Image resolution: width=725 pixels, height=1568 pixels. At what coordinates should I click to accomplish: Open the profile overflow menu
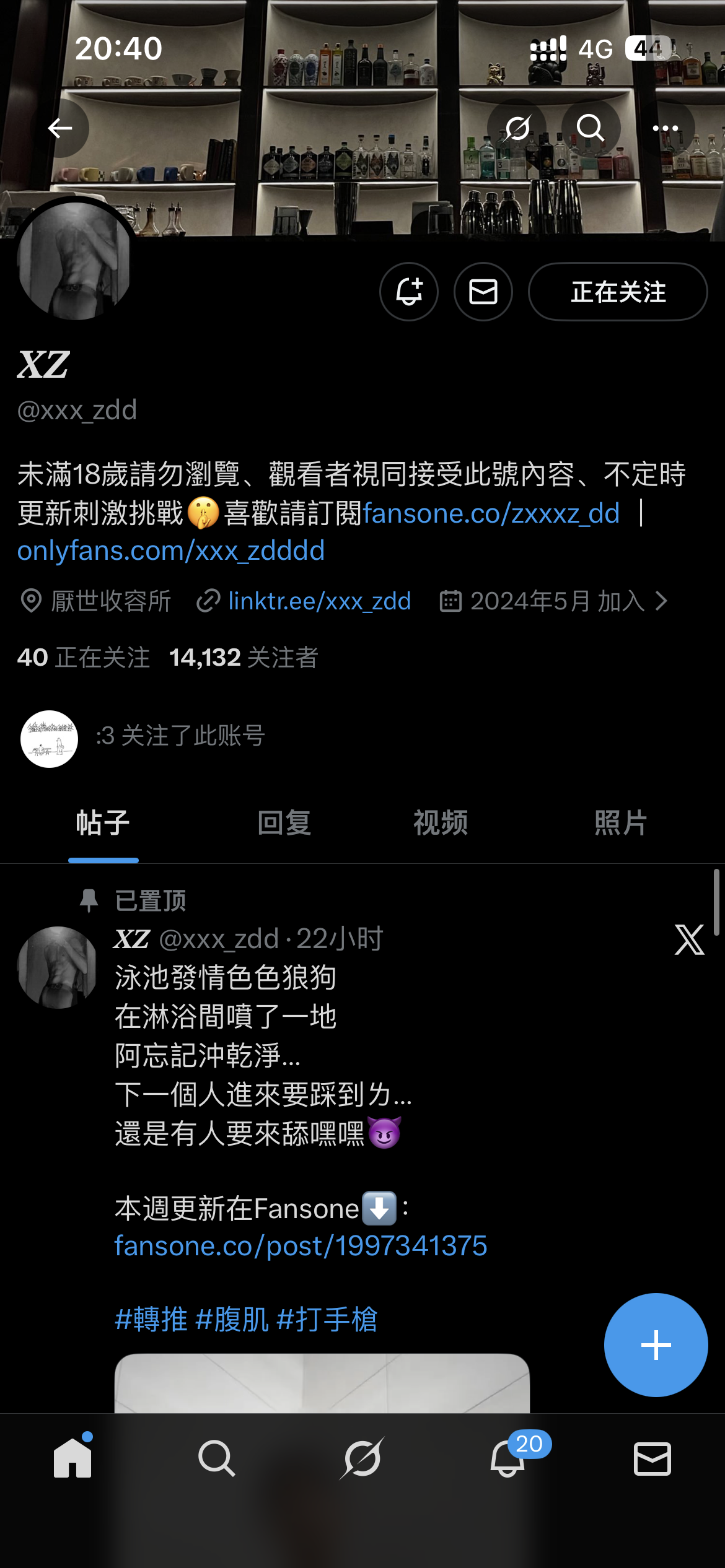point(666,128)
